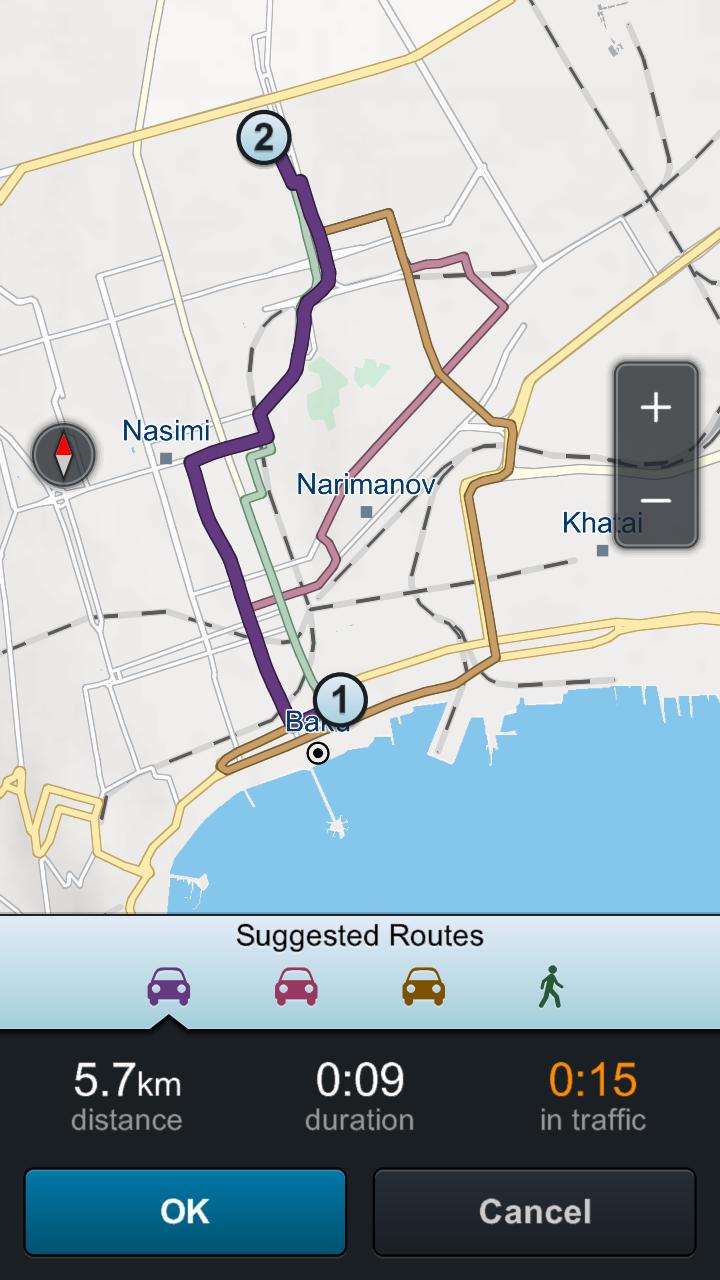
Task: Tap destination waypoint marker 2
Action: coord(263,138)
